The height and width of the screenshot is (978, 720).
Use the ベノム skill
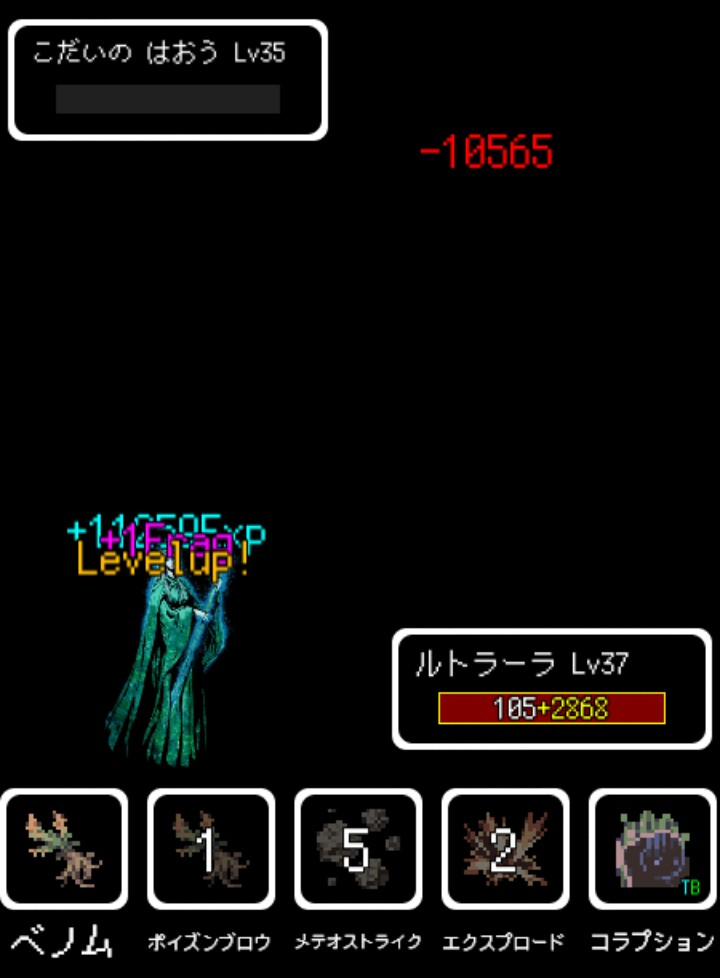click(x=64, y=849)
